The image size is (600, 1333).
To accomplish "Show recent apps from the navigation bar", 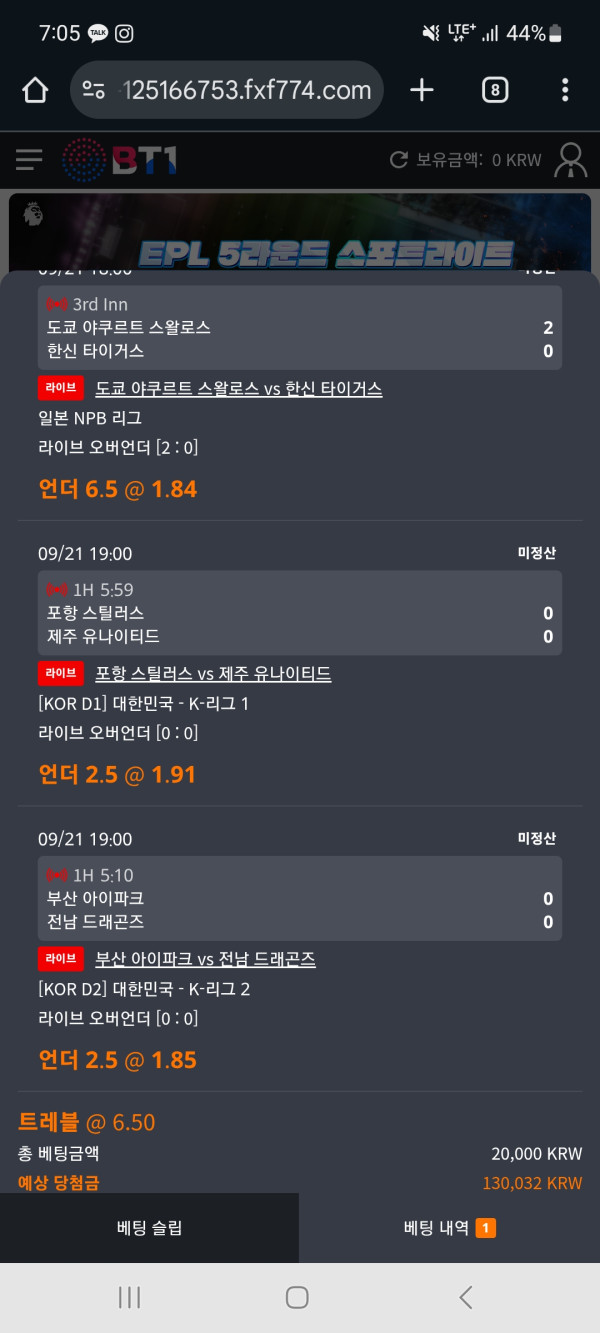I will [x=129, y=1298].
